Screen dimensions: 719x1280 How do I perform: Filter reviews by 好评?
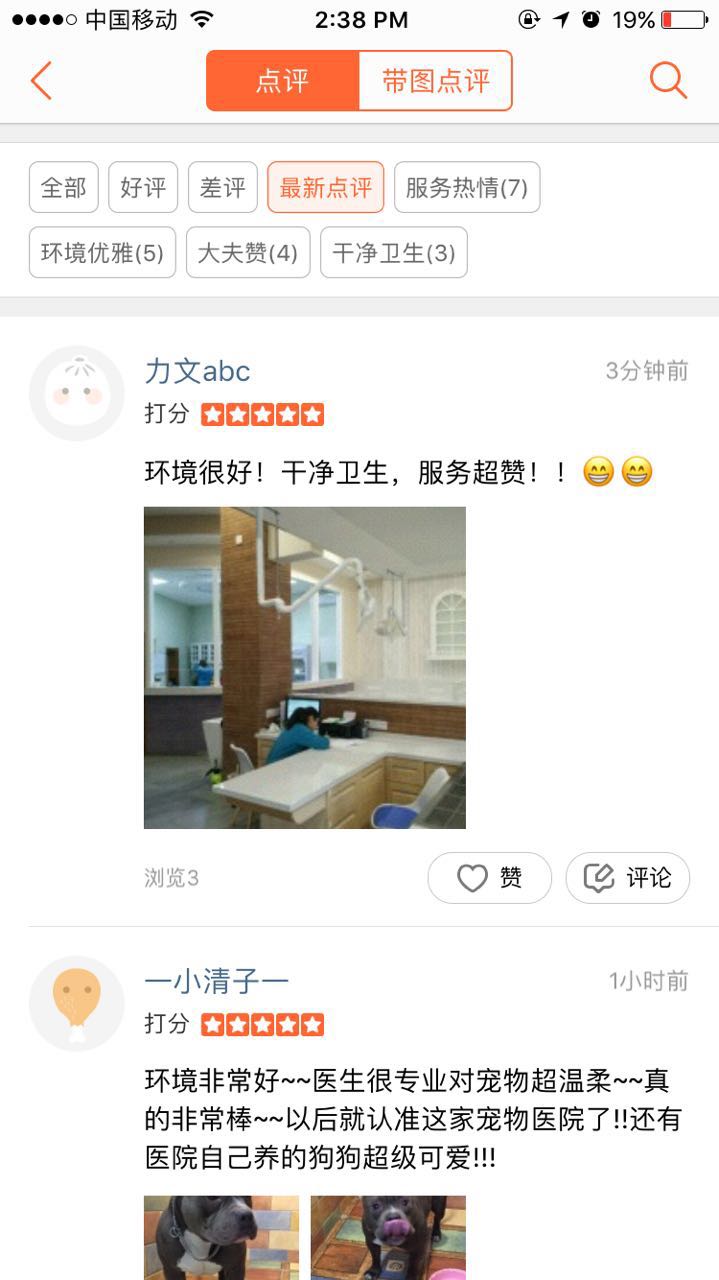143,187
